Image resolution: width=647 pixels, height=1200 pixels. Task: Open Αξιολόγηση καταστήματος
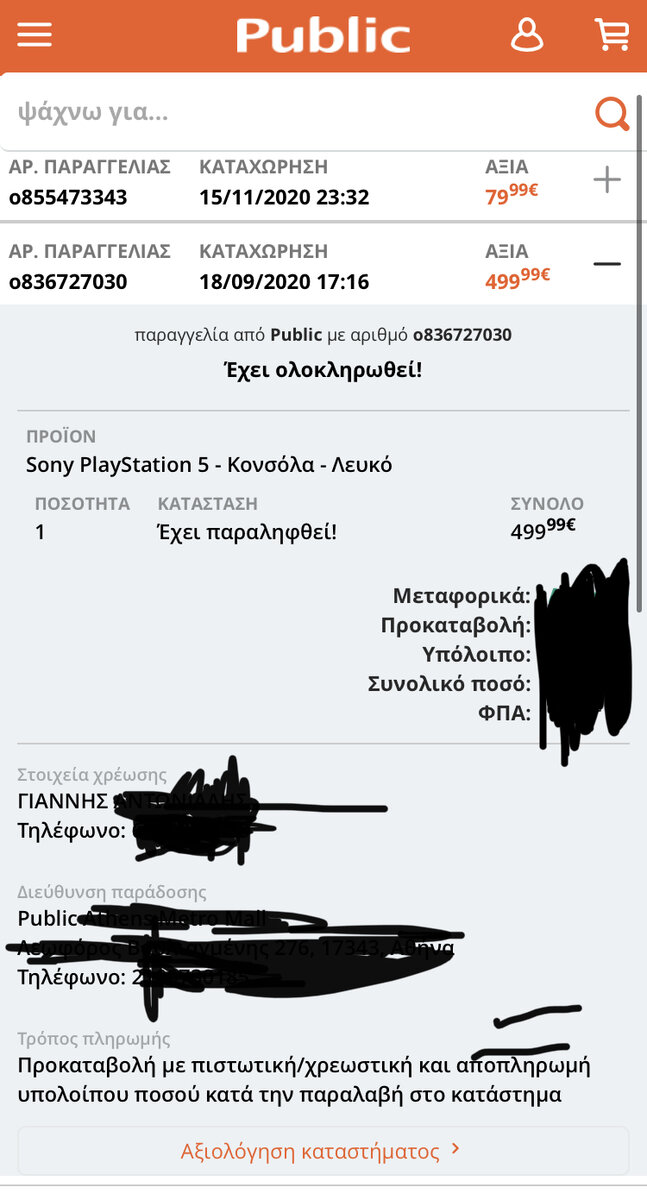(323, 1151)
